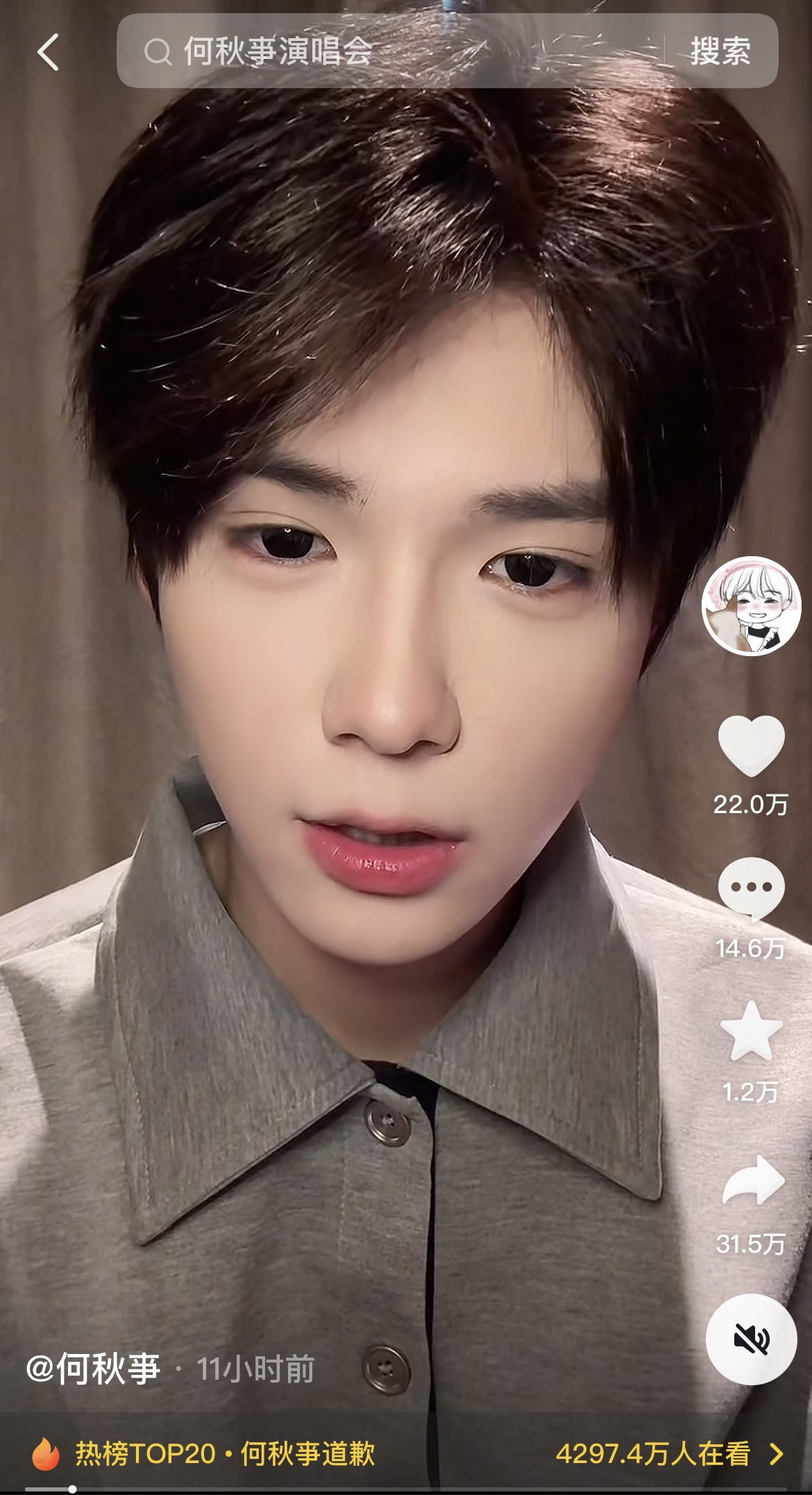
Task: Tap the 搜索 button
Action: tap(720, 51)
